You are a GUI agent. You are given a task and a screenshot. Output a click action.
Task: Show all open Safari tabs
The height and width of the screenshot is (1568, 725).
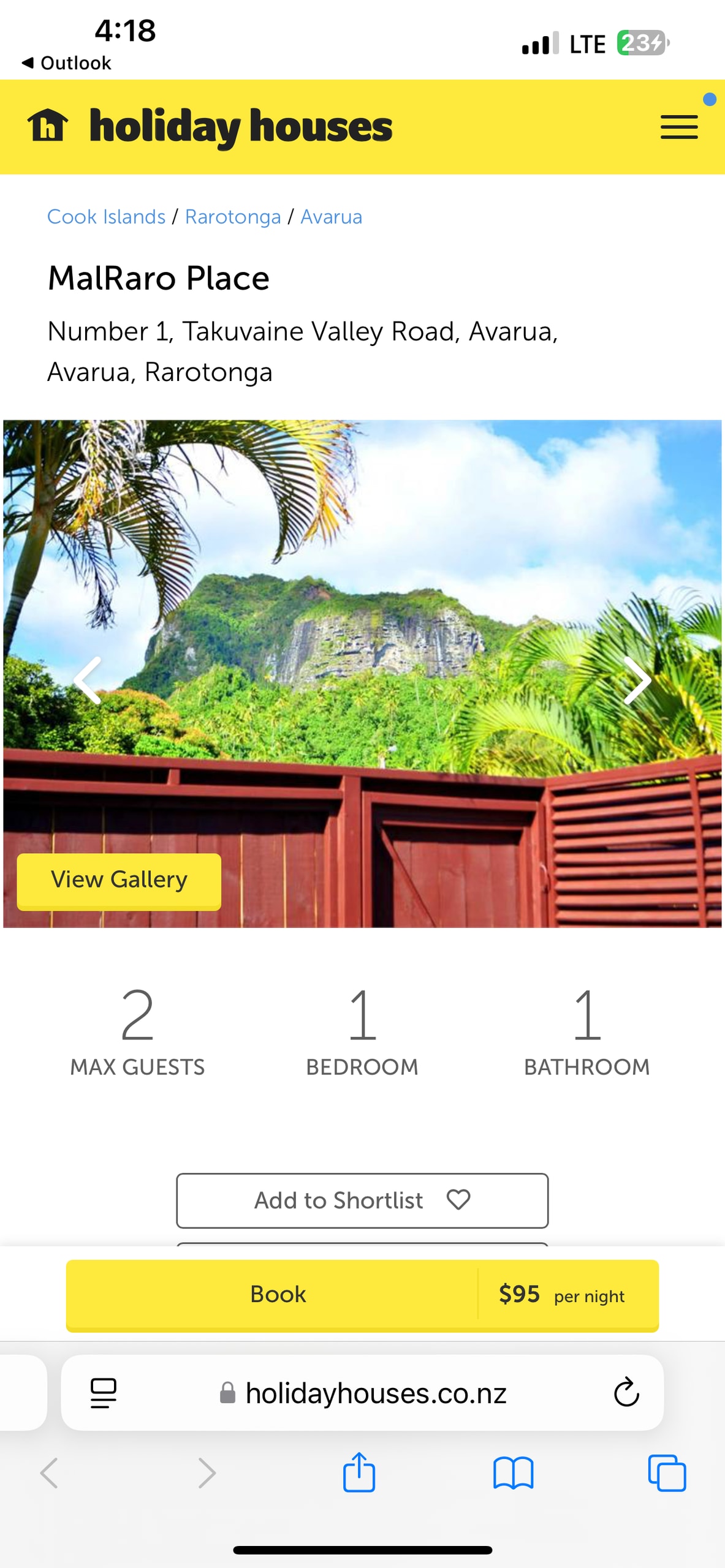(667, 1472)
